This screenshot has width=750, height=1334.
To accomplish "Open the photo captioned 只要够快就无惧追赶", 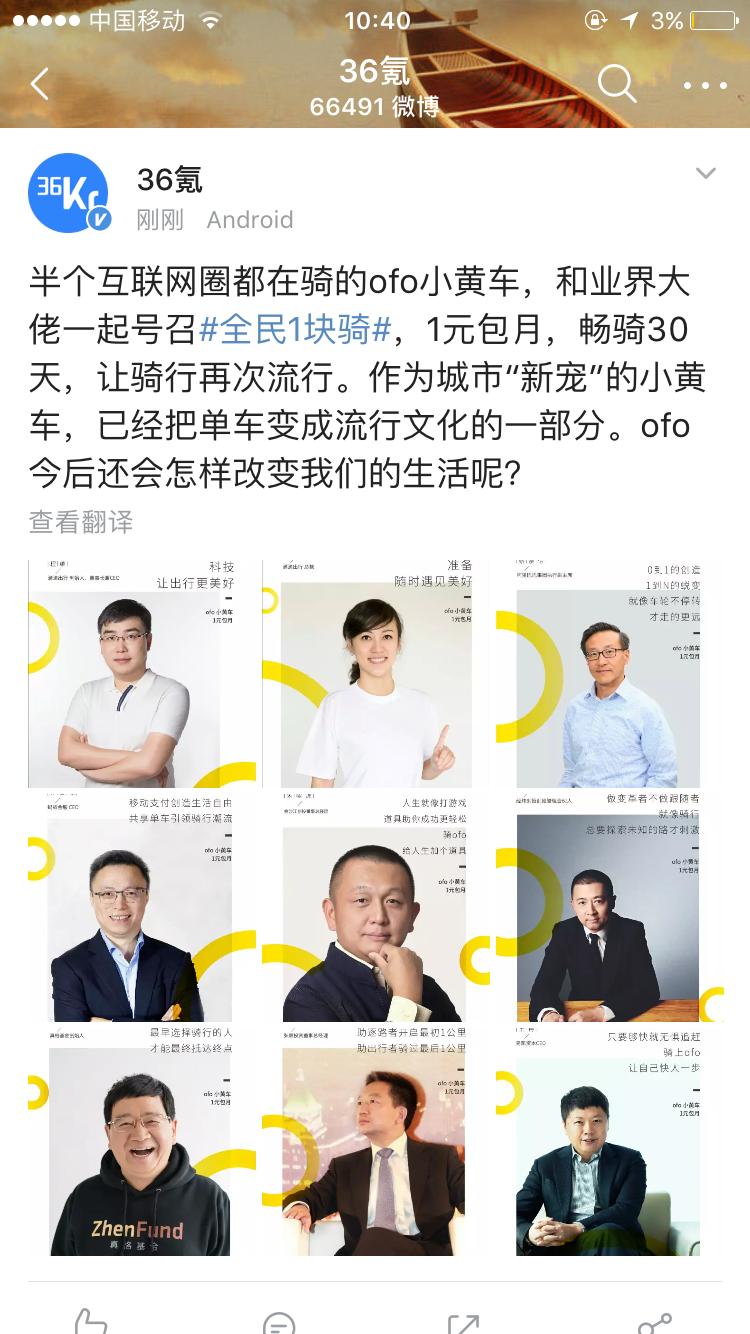I will 608,1140.
